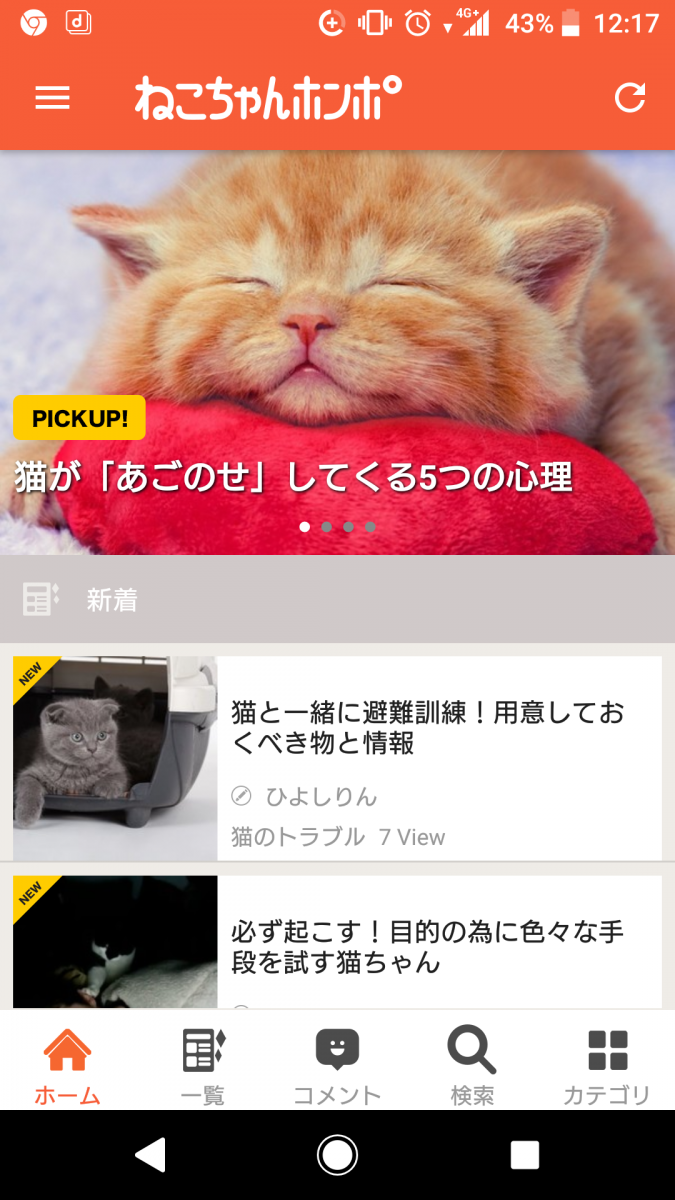The width and height of the screenshot is (675, 1200).
Task: Open the article 猫と一緒に避難訓練
Action: coord(427,728)
